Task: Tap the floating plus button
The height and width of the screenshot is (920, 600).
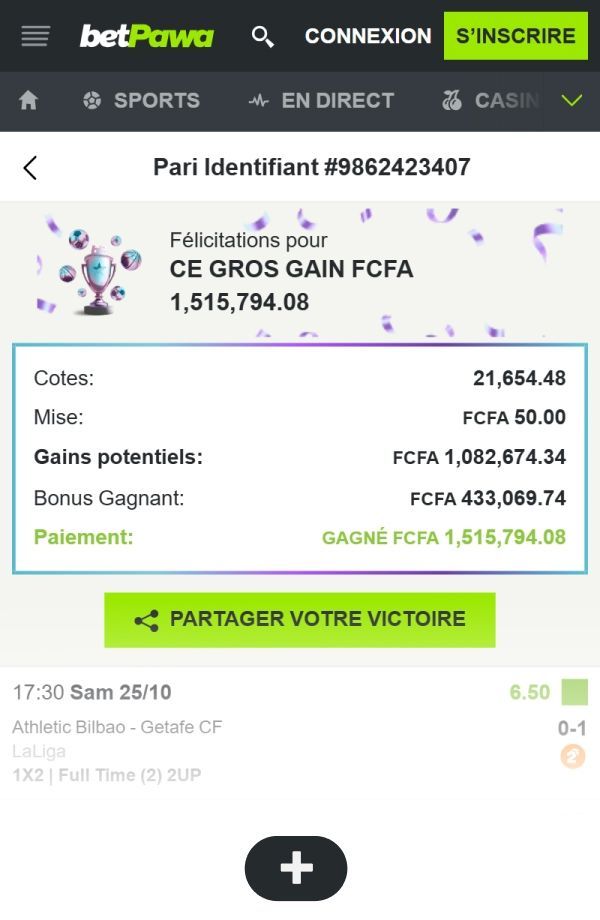Action: pos(296,868)
